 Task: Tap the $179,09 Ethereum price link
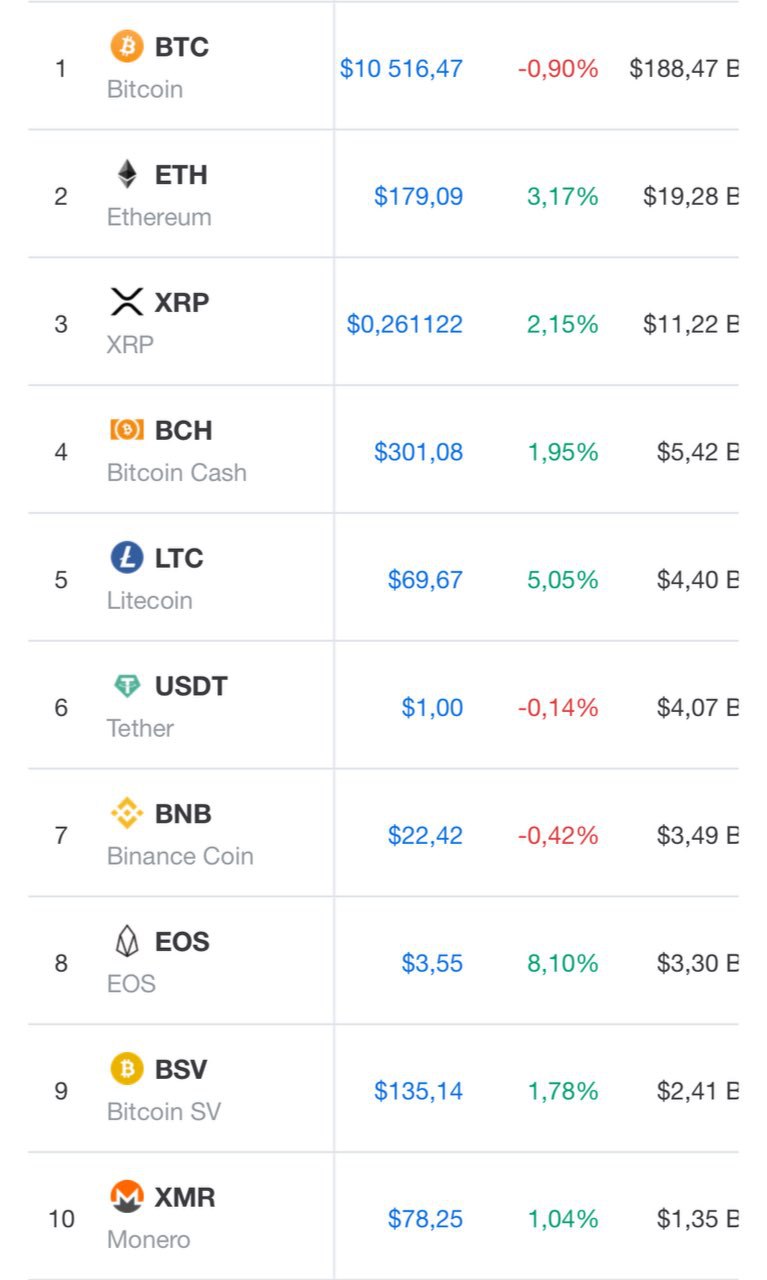pos(418,196)
